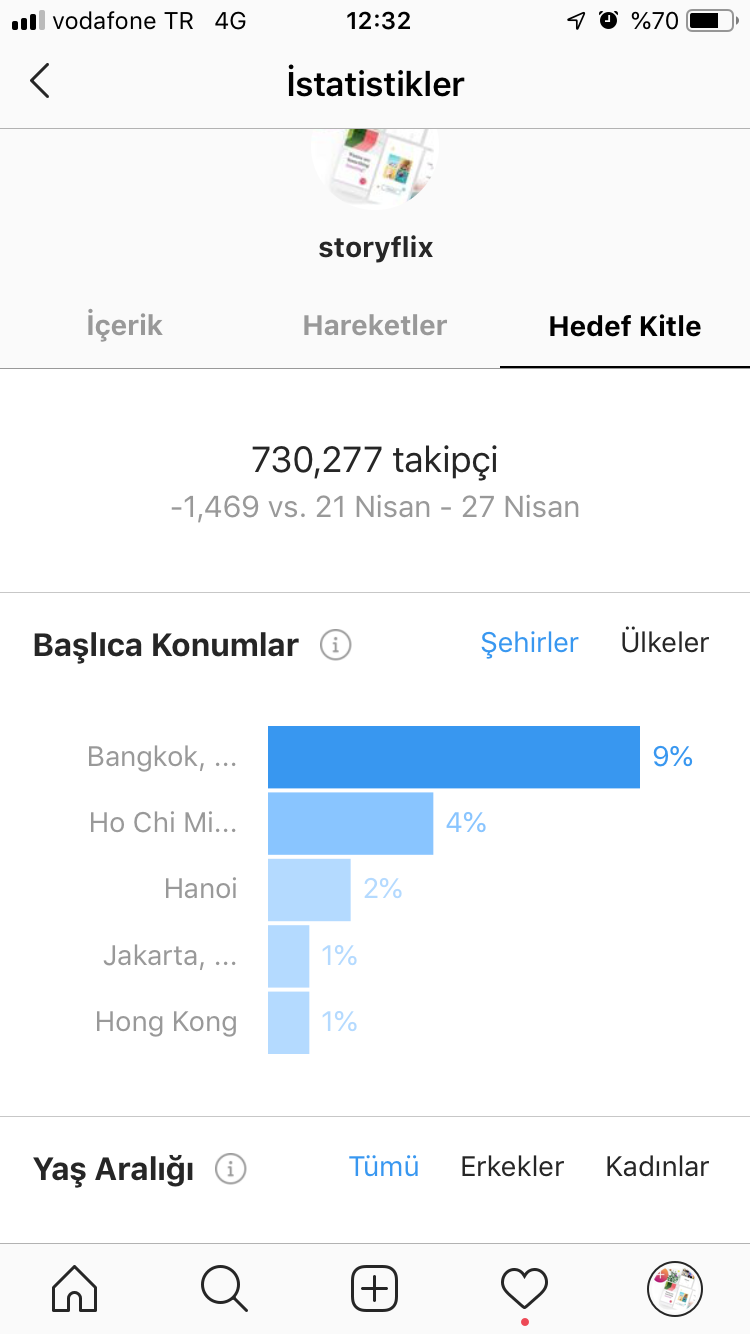
Task: Switch to the İçerik tab
Action: point(124,326)
